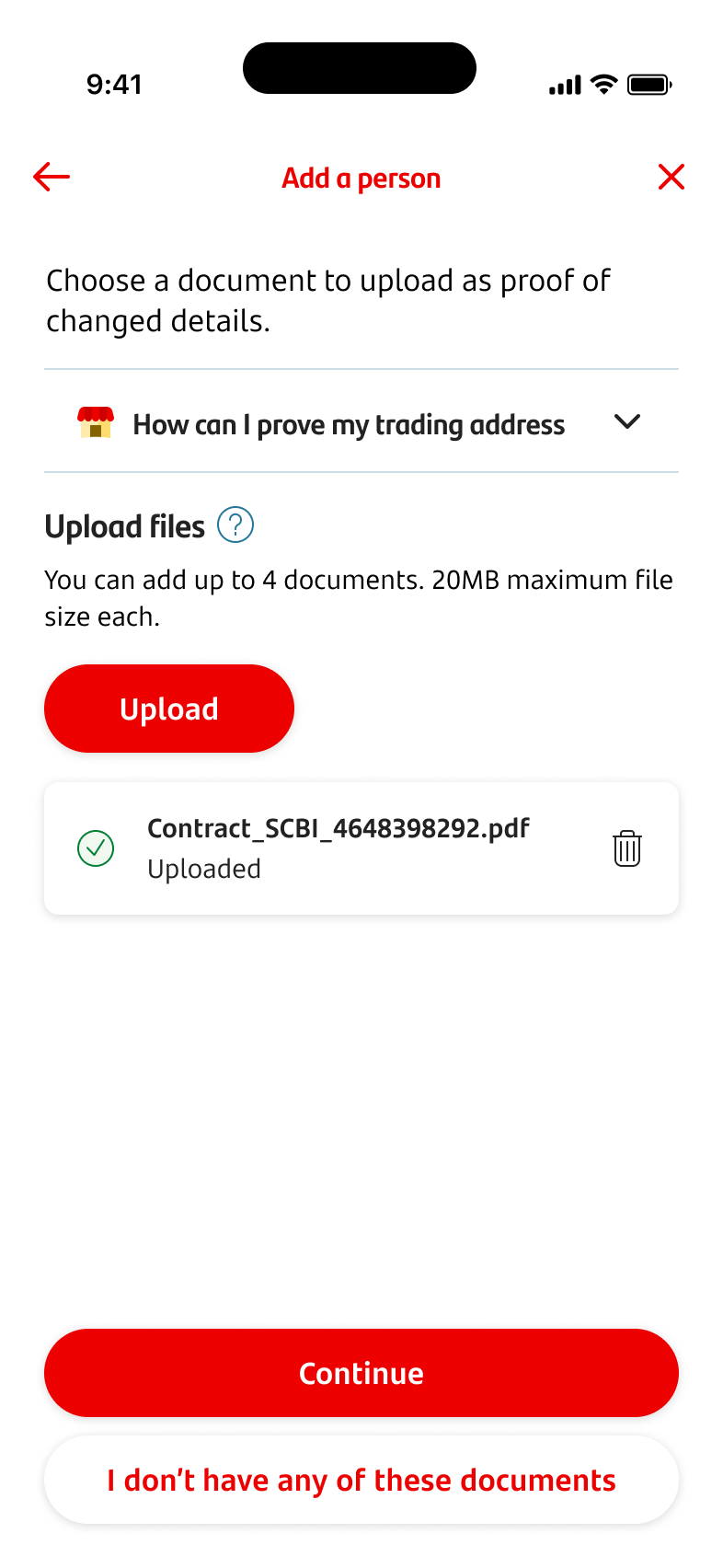
Task: Go back using the red arrow
Action: [x=52, y=177]
